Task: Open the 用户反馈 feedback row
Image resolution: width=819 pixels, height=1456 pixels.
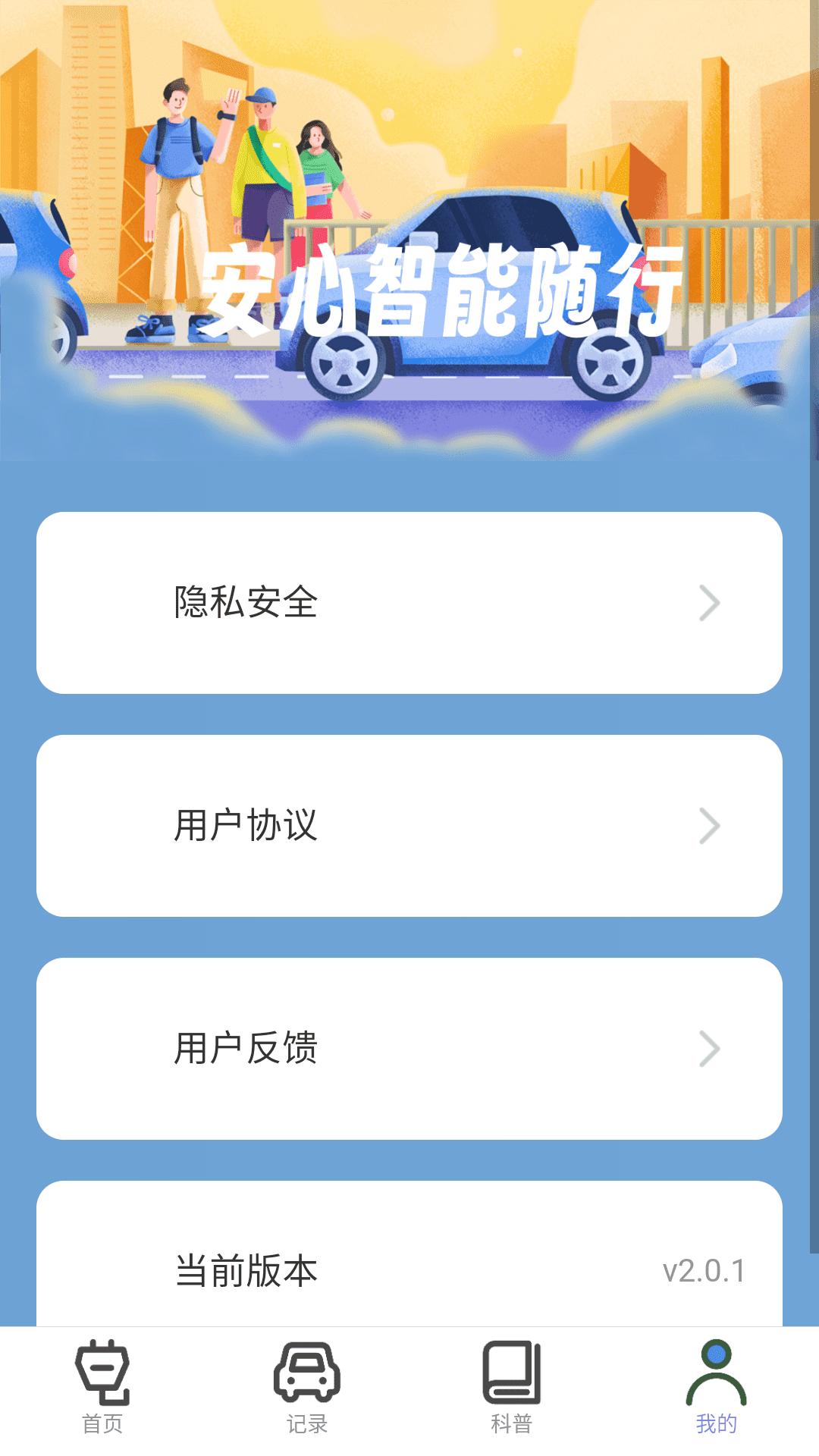Action: point(409,1049)
